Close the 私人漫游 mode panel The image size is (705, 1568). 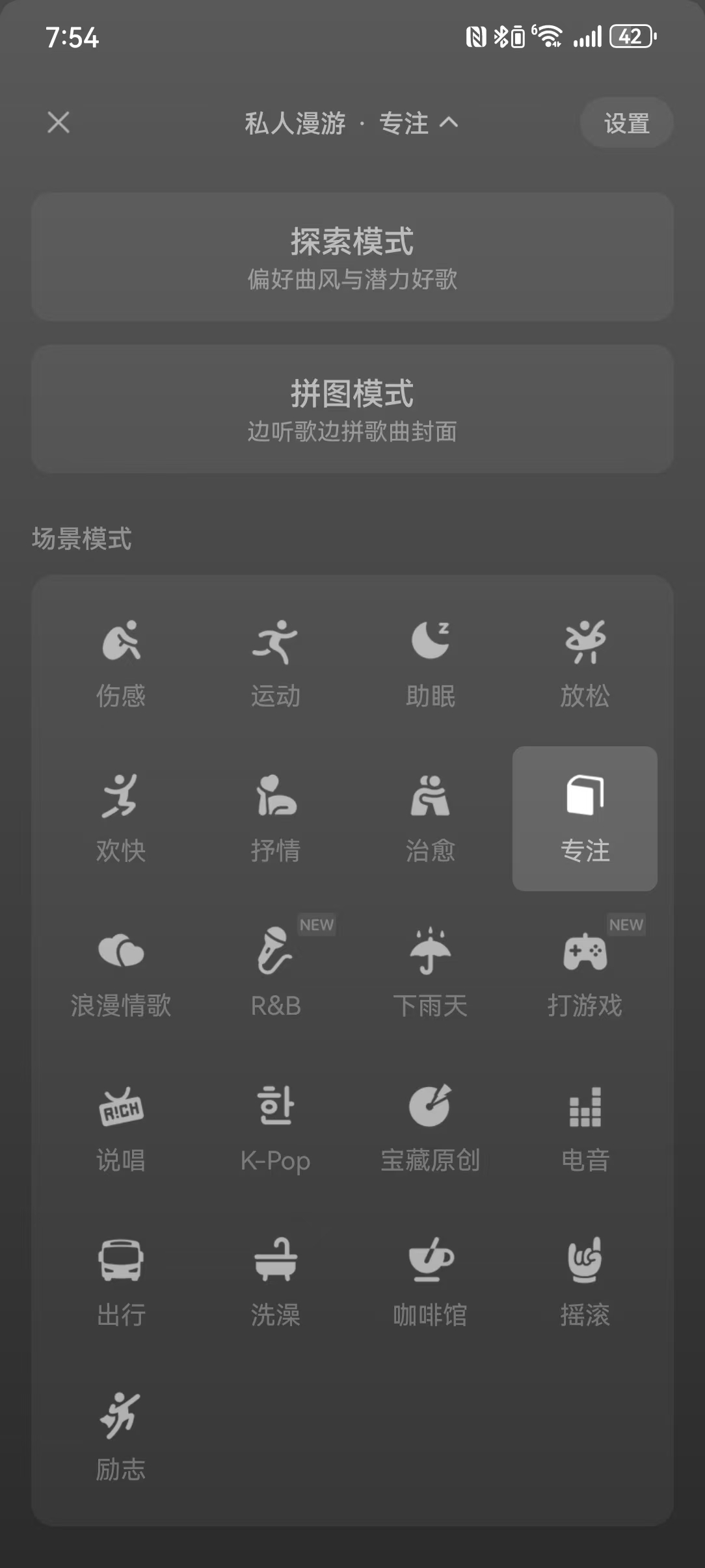(59, 122)
